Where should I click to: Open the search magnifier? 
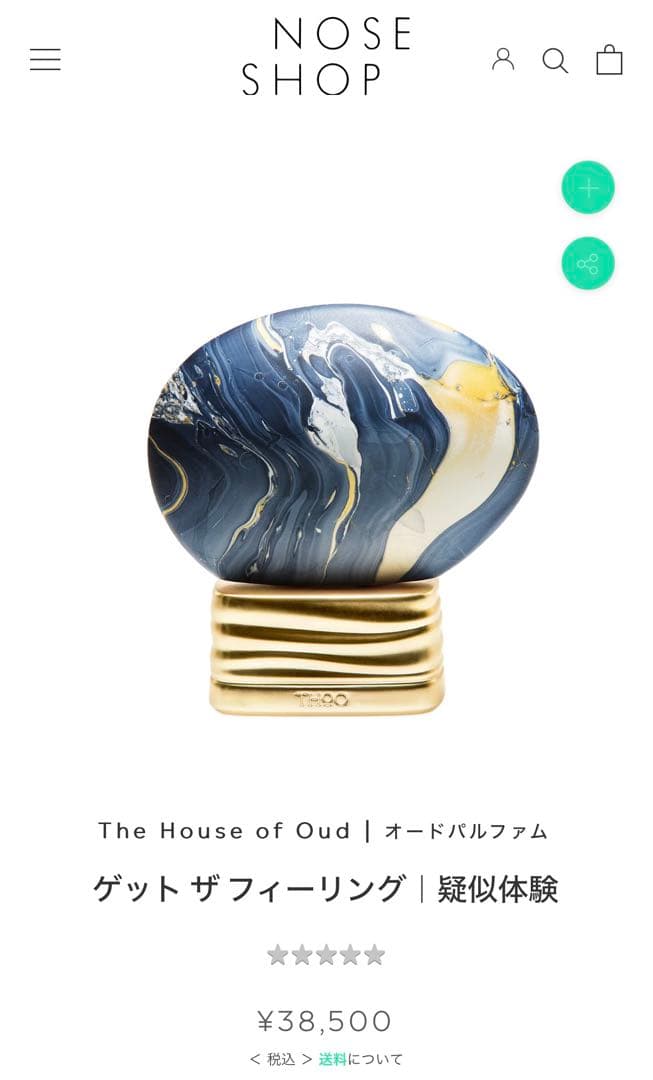coord(555,61)
